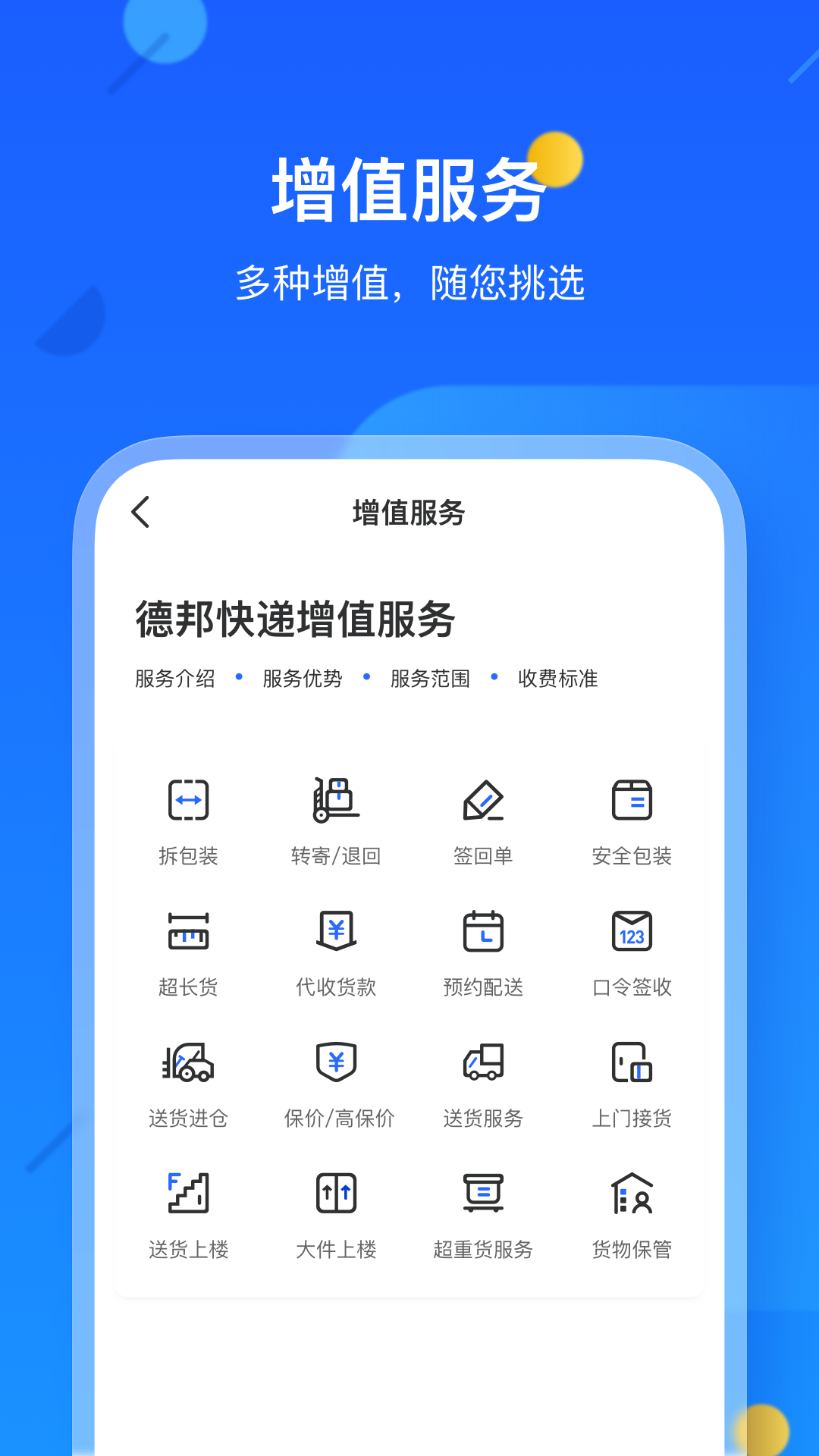Select the 保价/高保价 shield icon
This screenshot has width=819, height=1456.
click(336, 1062)
